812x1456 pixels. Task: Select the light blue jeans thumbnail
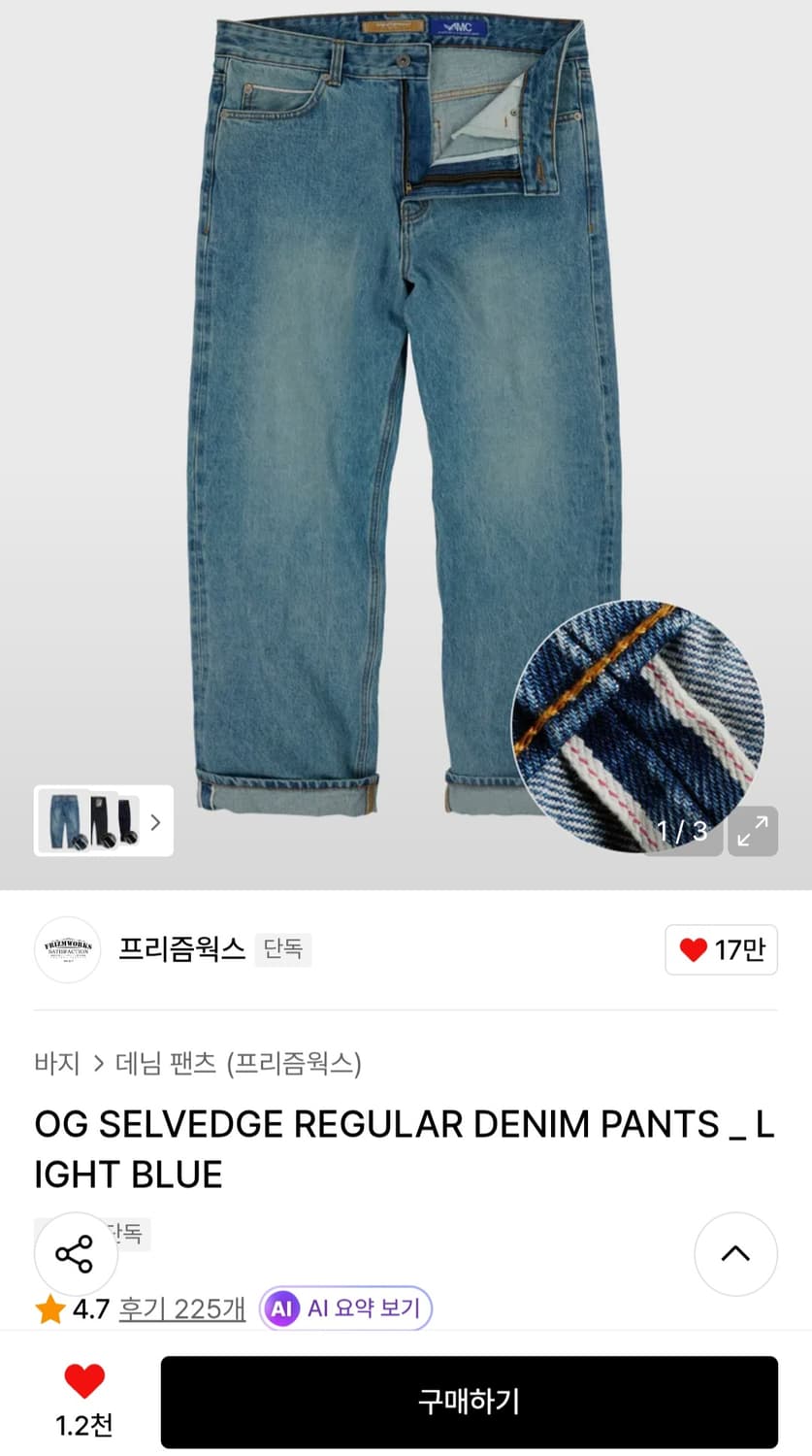pos(63,821)
